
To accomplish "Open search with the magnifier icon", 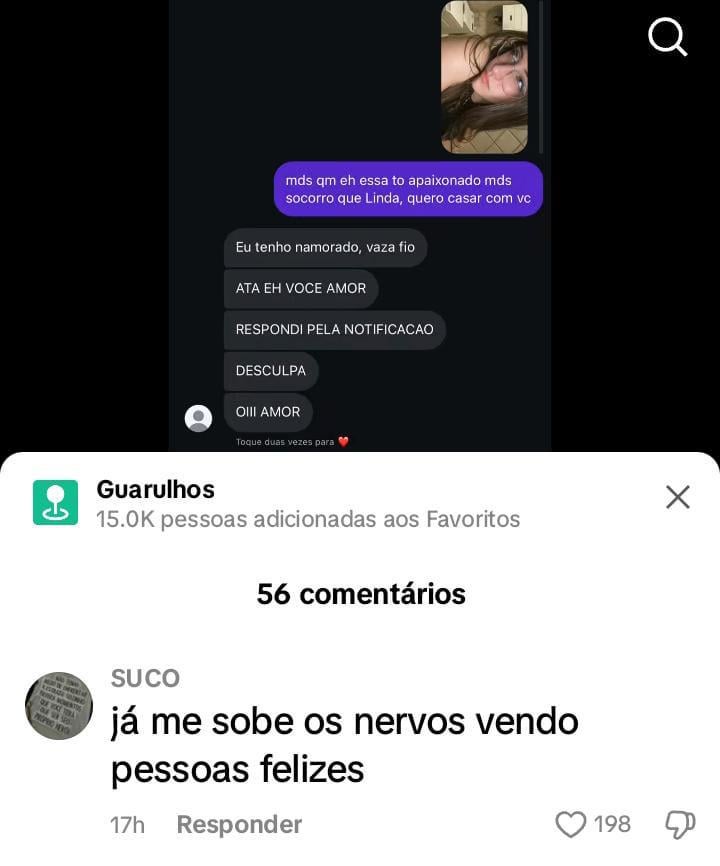I will pos(667,38).
